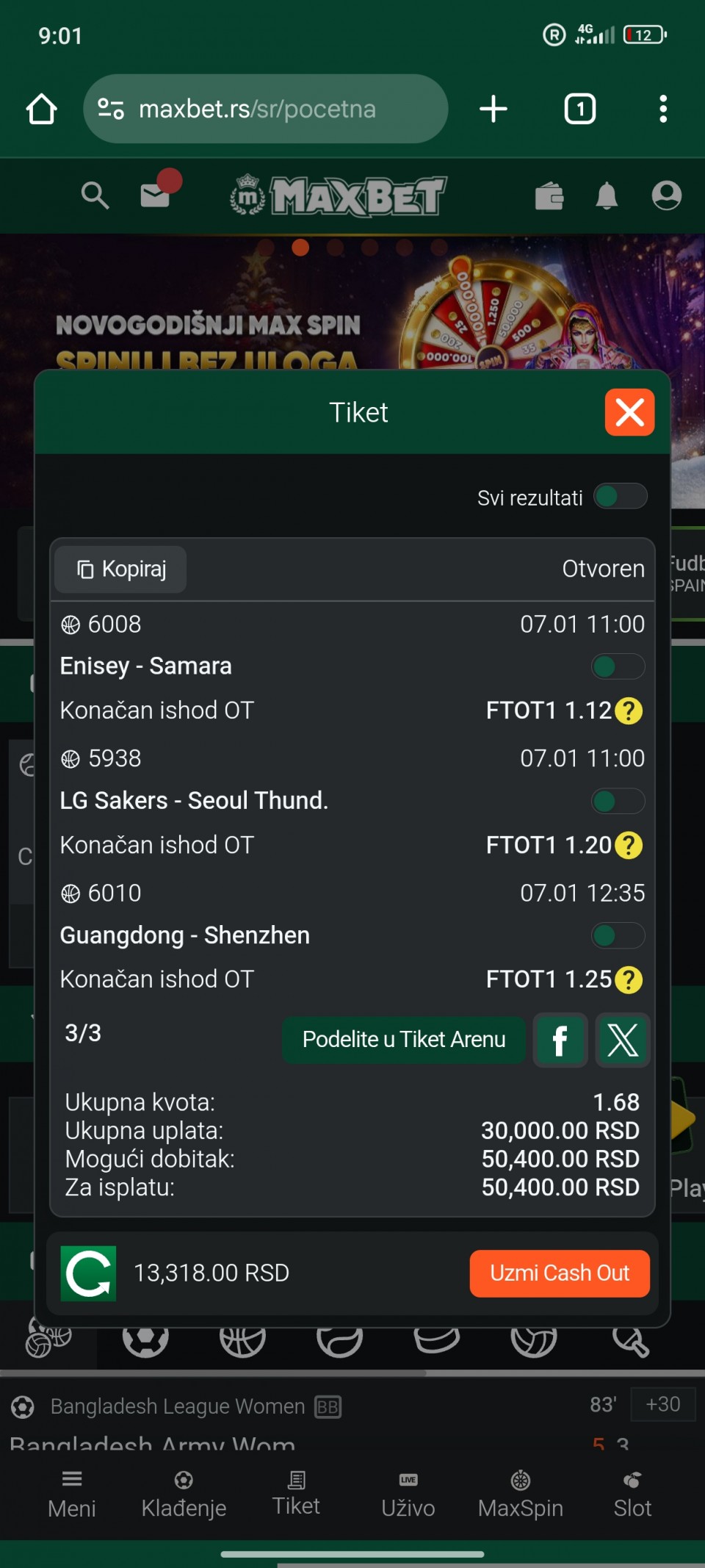Switch to the Klađenje tab
Image resolution: width=705 pixels, height=1568 pixels.
tap(184, 1494)
